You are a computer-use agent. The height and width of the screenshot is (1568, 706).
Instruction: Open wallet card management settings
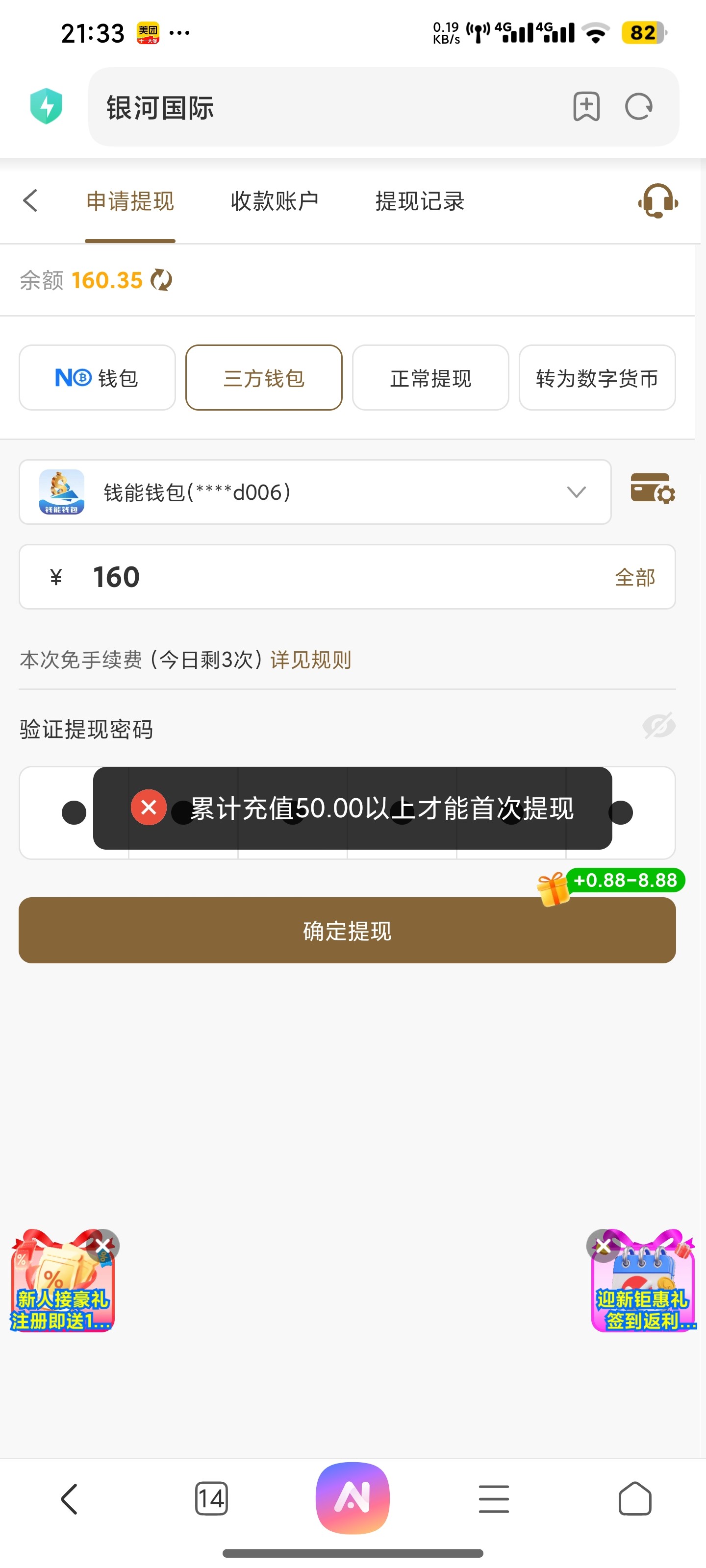[653, 489]
